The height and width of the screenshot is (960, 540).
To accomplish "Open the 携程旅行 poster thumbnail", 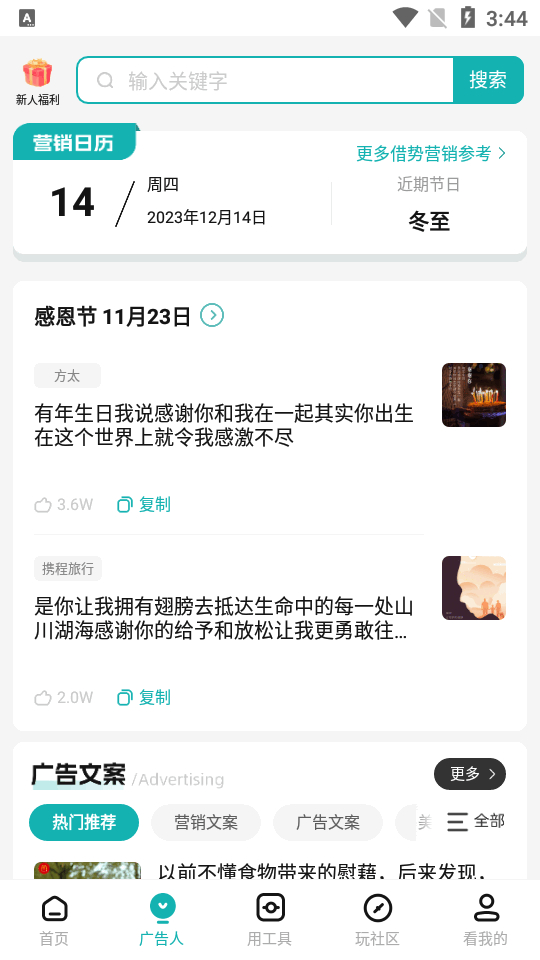I will tap(474, 588).
